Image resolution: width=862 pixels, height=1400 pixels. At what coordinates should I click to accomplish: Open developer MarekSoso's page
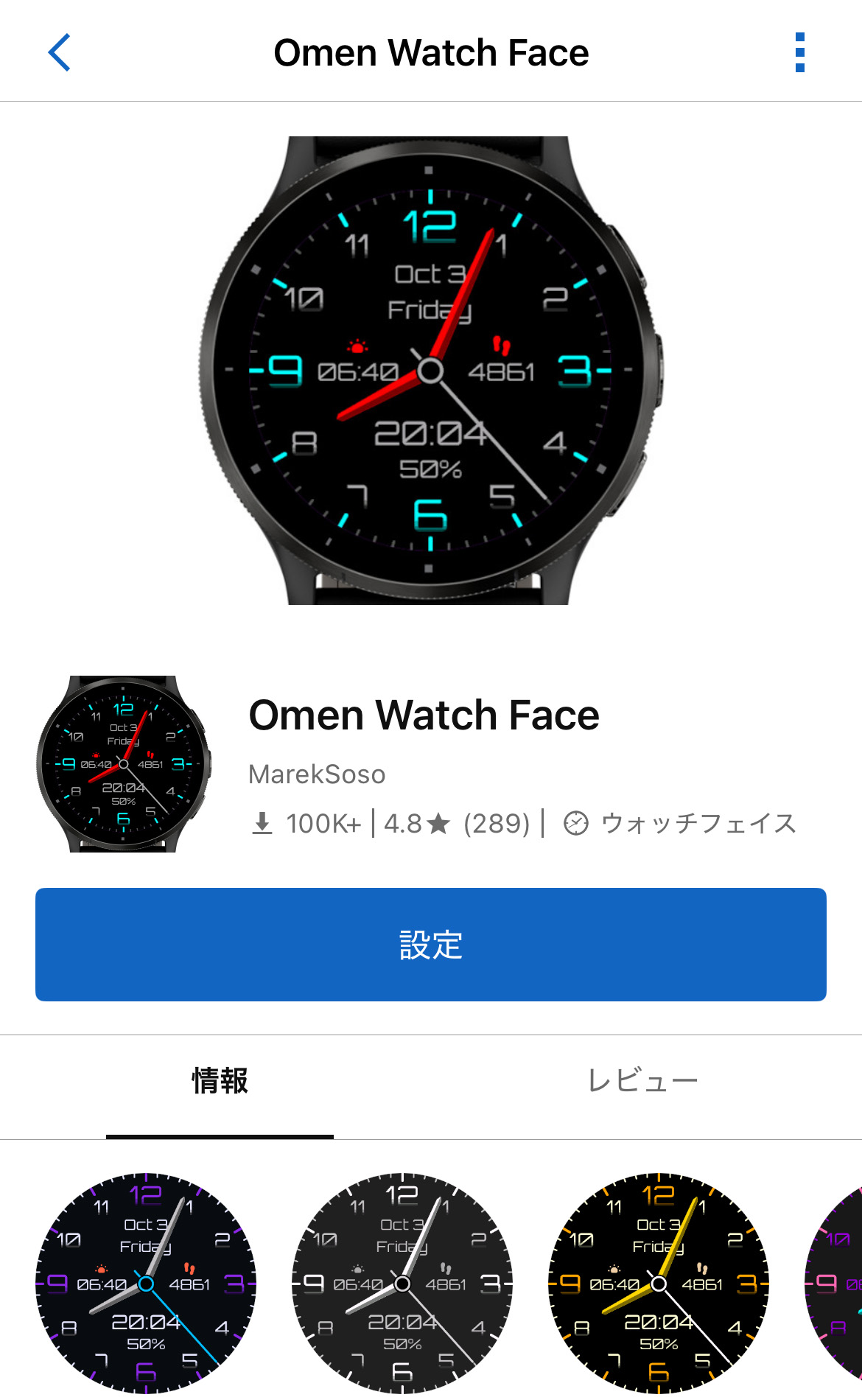point(317,774)
